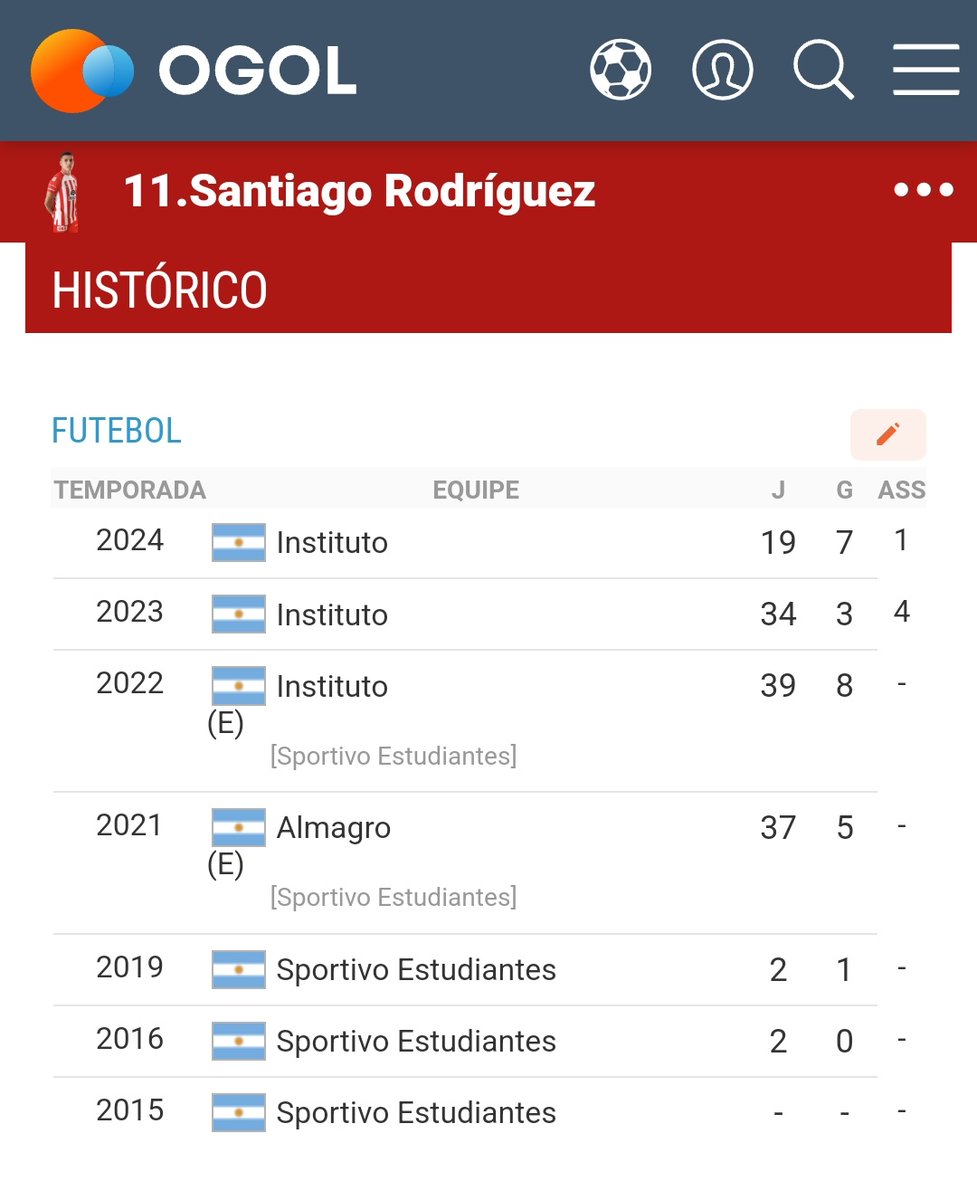Image resolution: width=977 pixels, height=1200 pixels.
Task: Open Sportivo Estudiantes from the 2019 row
Action: point(416,970)
